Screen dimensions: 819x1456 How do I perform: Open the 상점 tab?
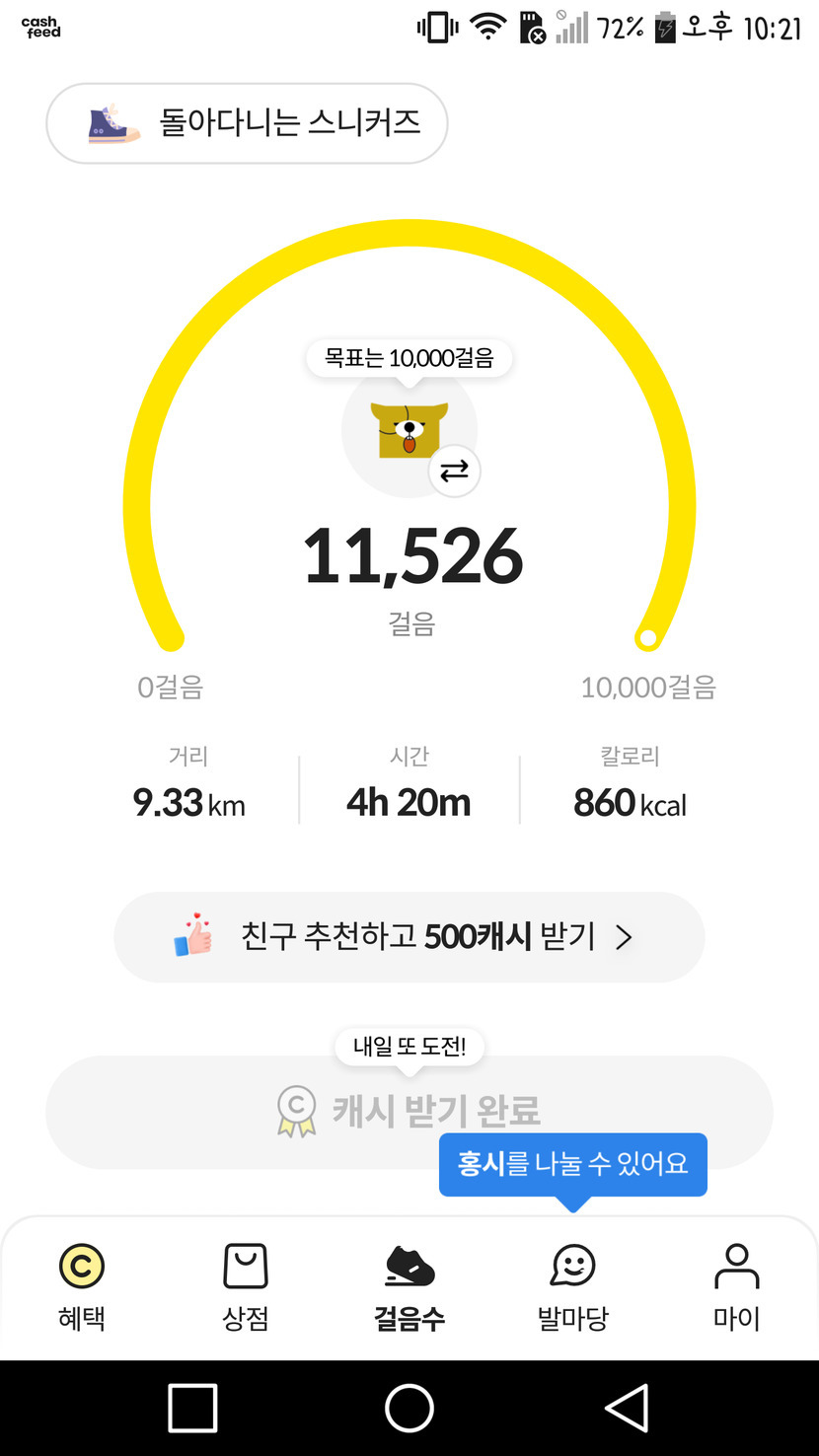(246, 1286)
